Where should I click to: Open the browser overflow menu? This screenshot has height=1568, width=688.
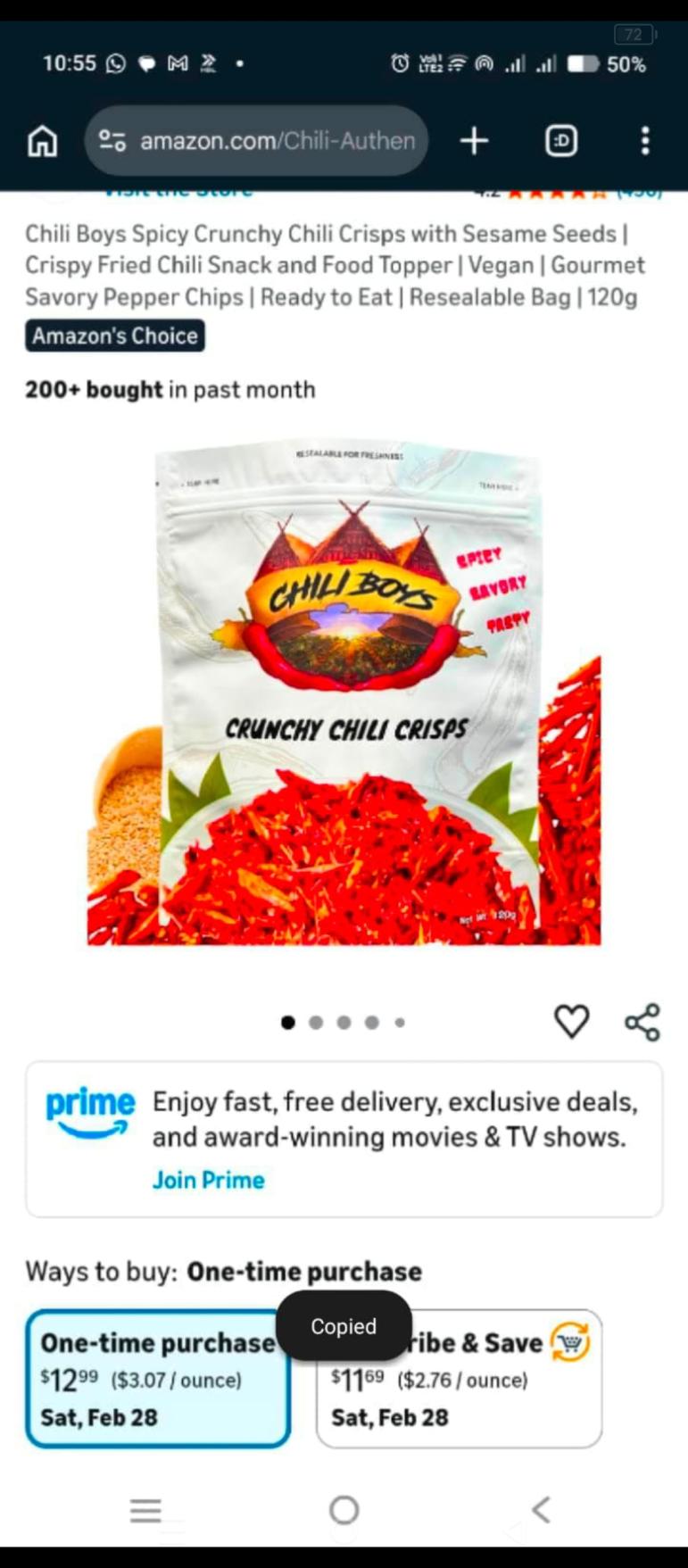pos(645,141)
